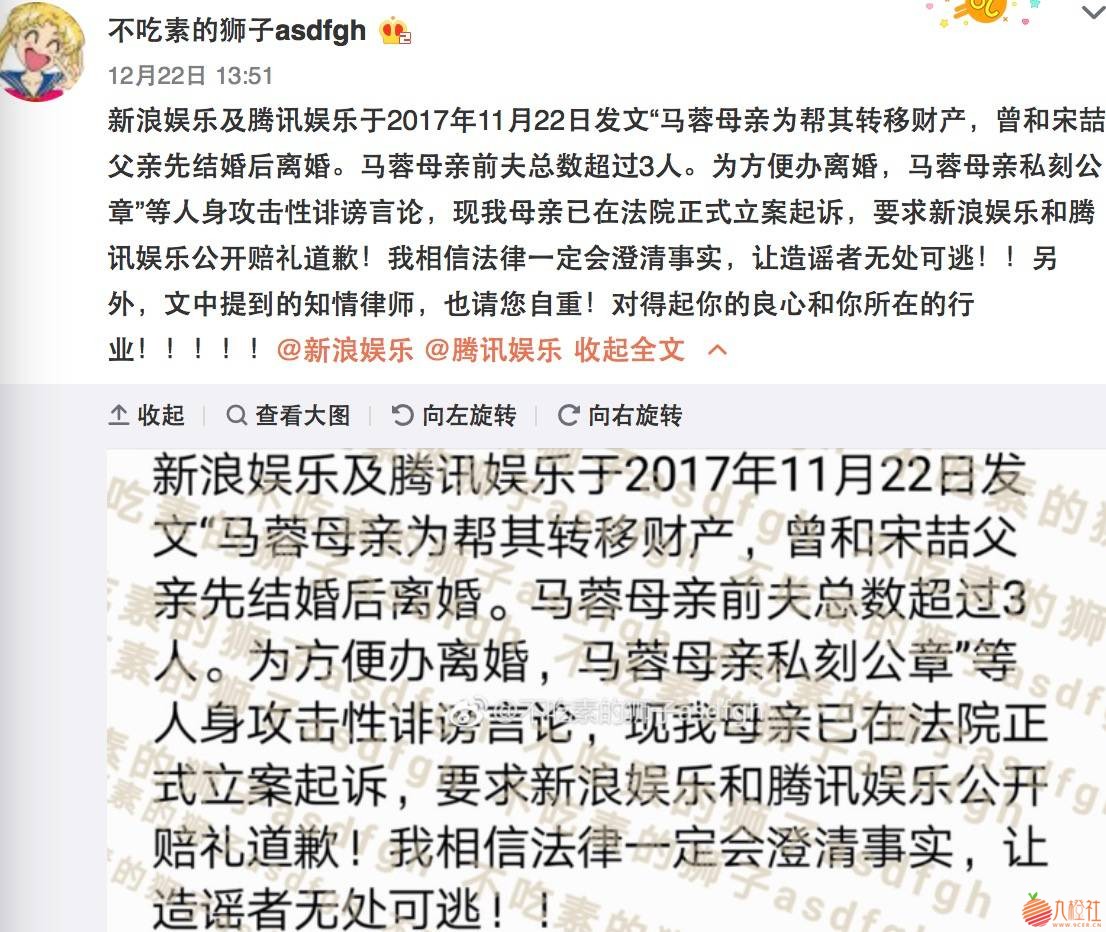The width and height of the screenshot is (1106, 932).
Task: Tap the expanded statement image
Action: pos(600,690)
